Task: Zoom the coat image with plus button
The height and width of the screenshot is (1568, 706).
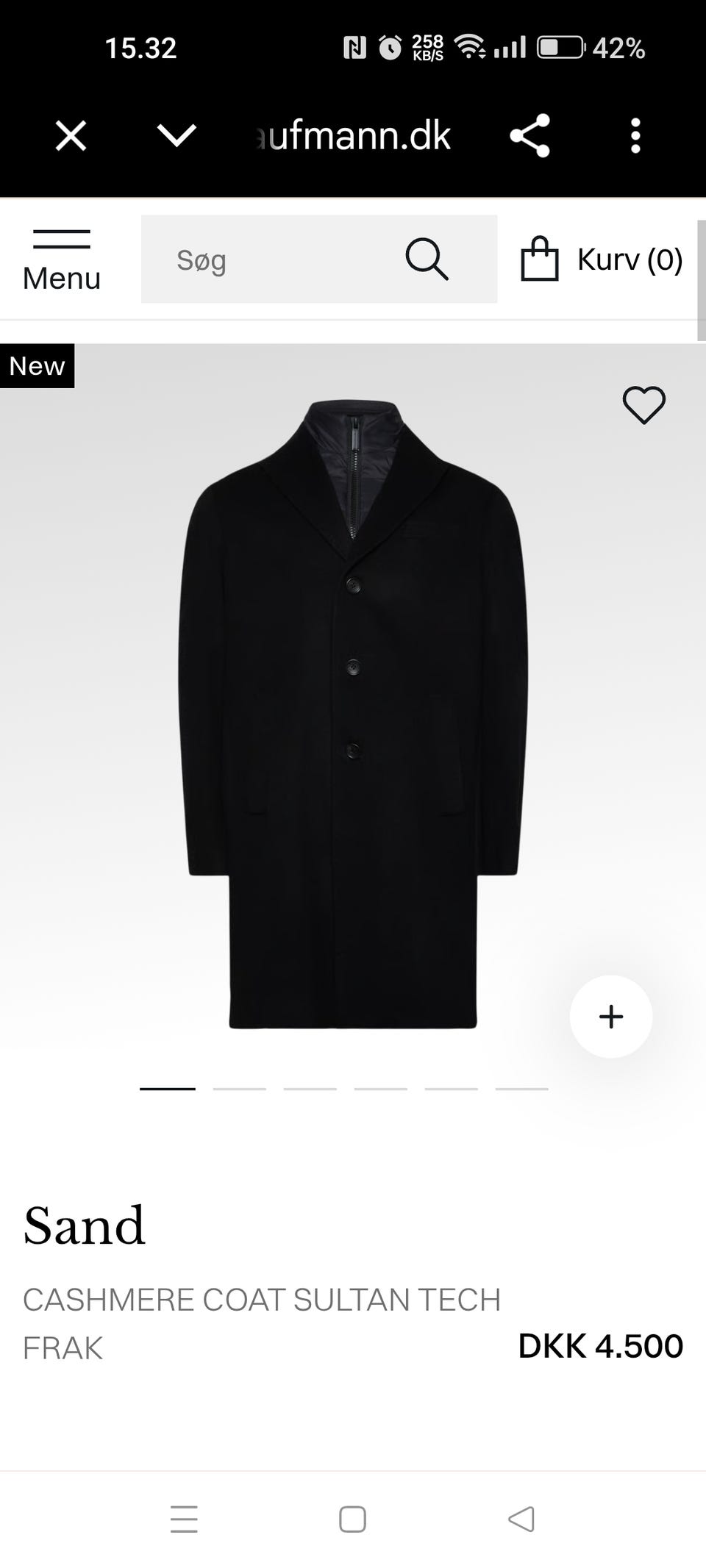Action: 611,1017
